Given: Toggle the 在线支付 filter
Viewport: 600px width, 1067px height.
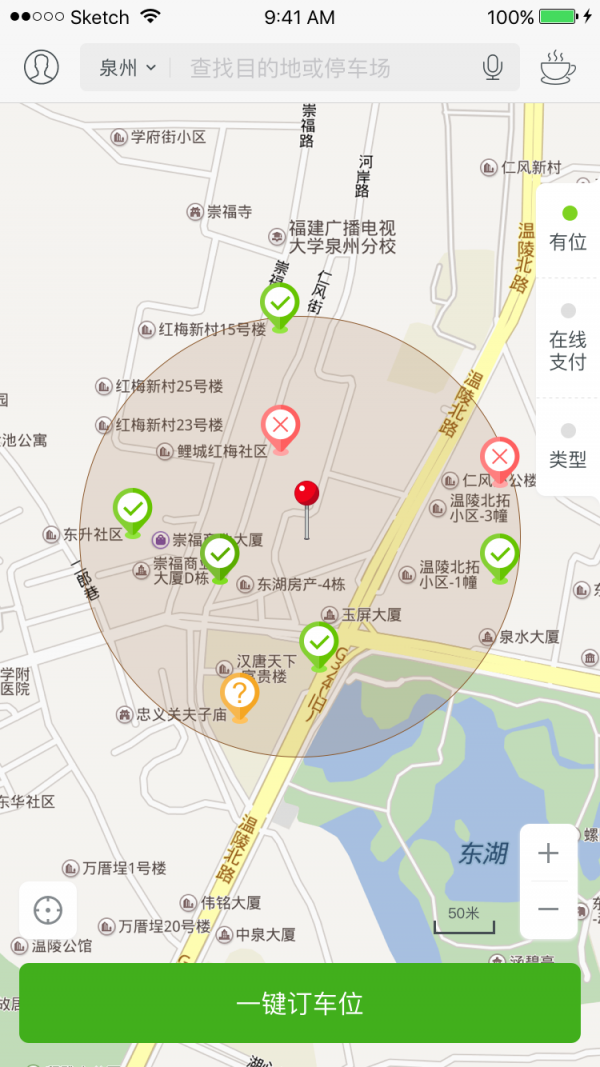Looking at the screenshot, I should (568, 338).
